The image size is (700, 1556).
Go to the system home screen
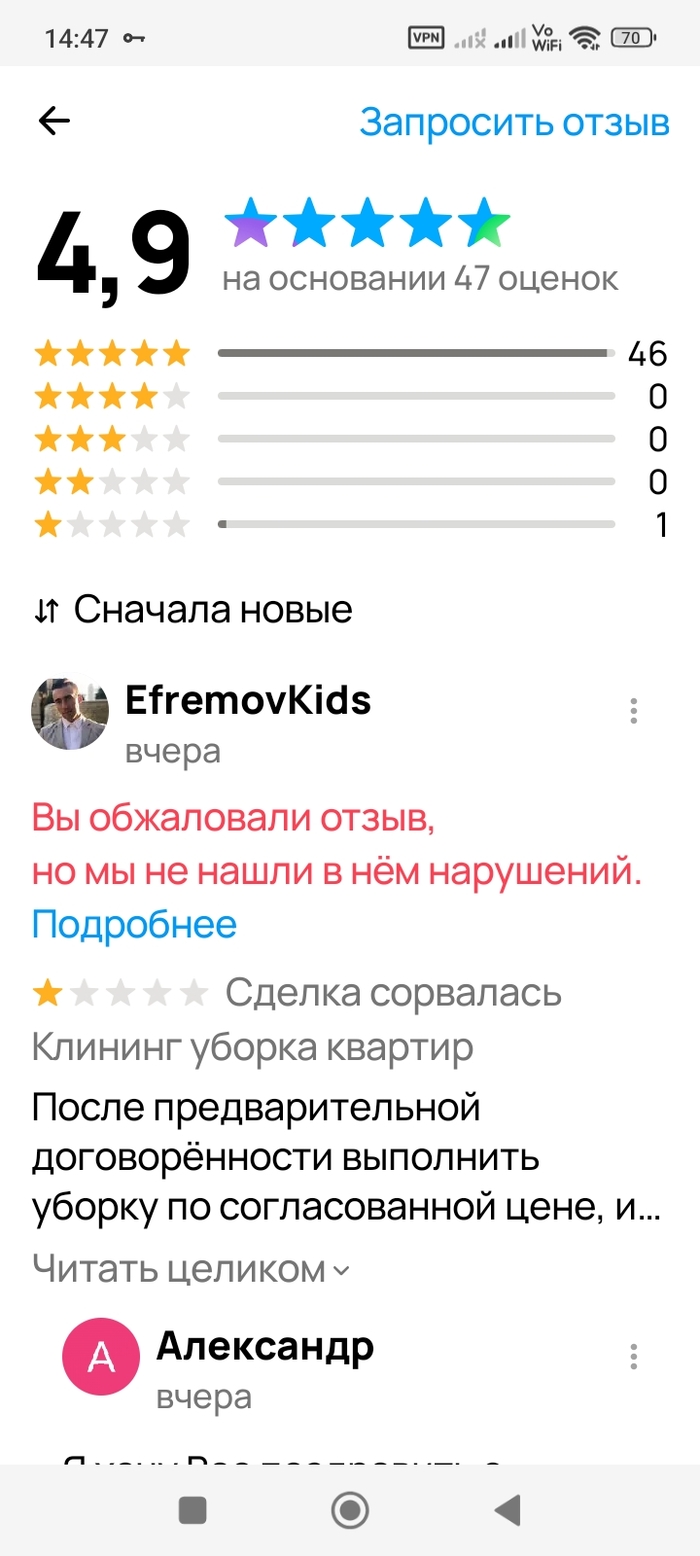point(350,1510)
